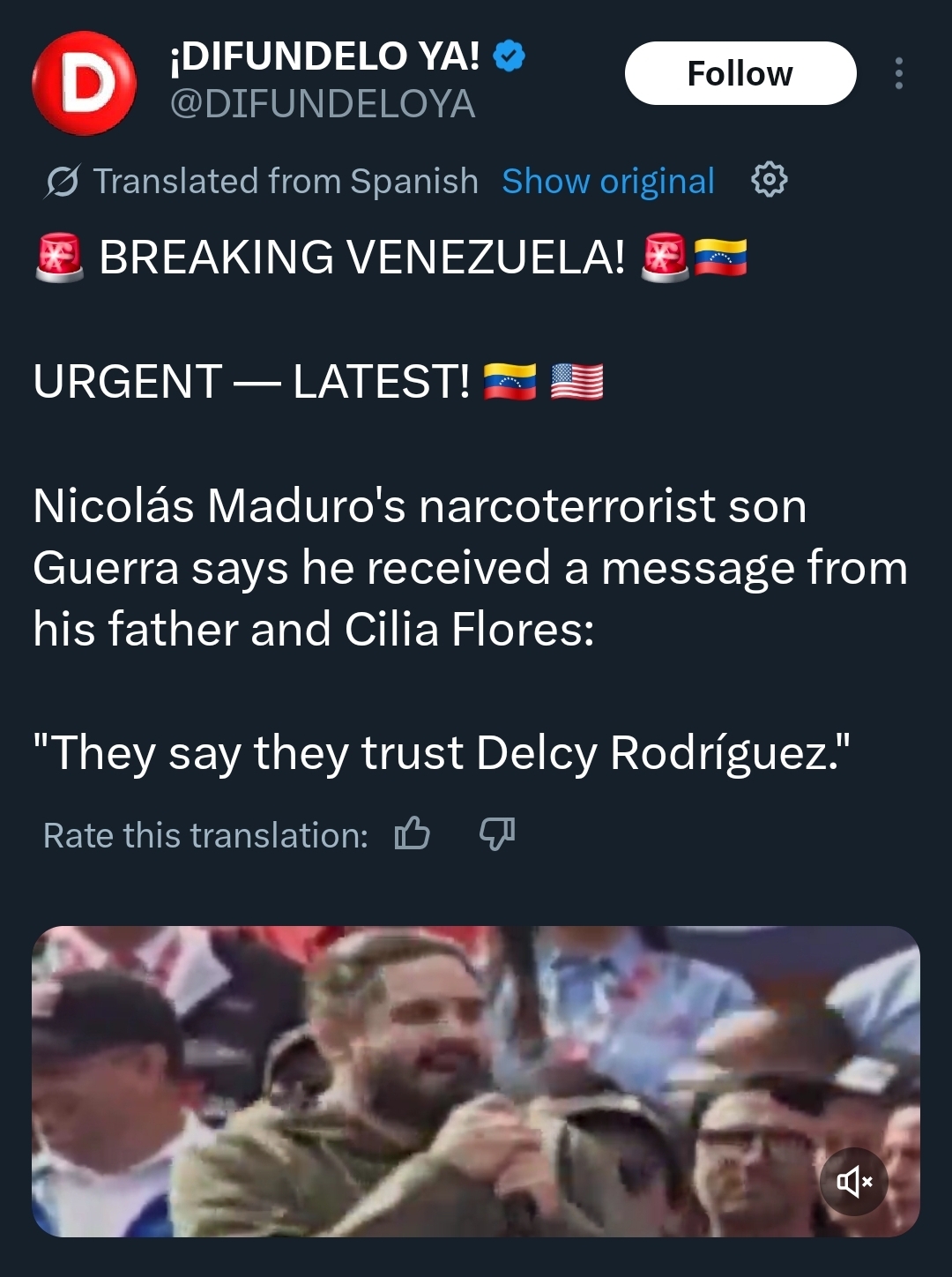Rate the translation with thumbs down
This screenshot has height=1277, width=952.
(x=497, y=833)
